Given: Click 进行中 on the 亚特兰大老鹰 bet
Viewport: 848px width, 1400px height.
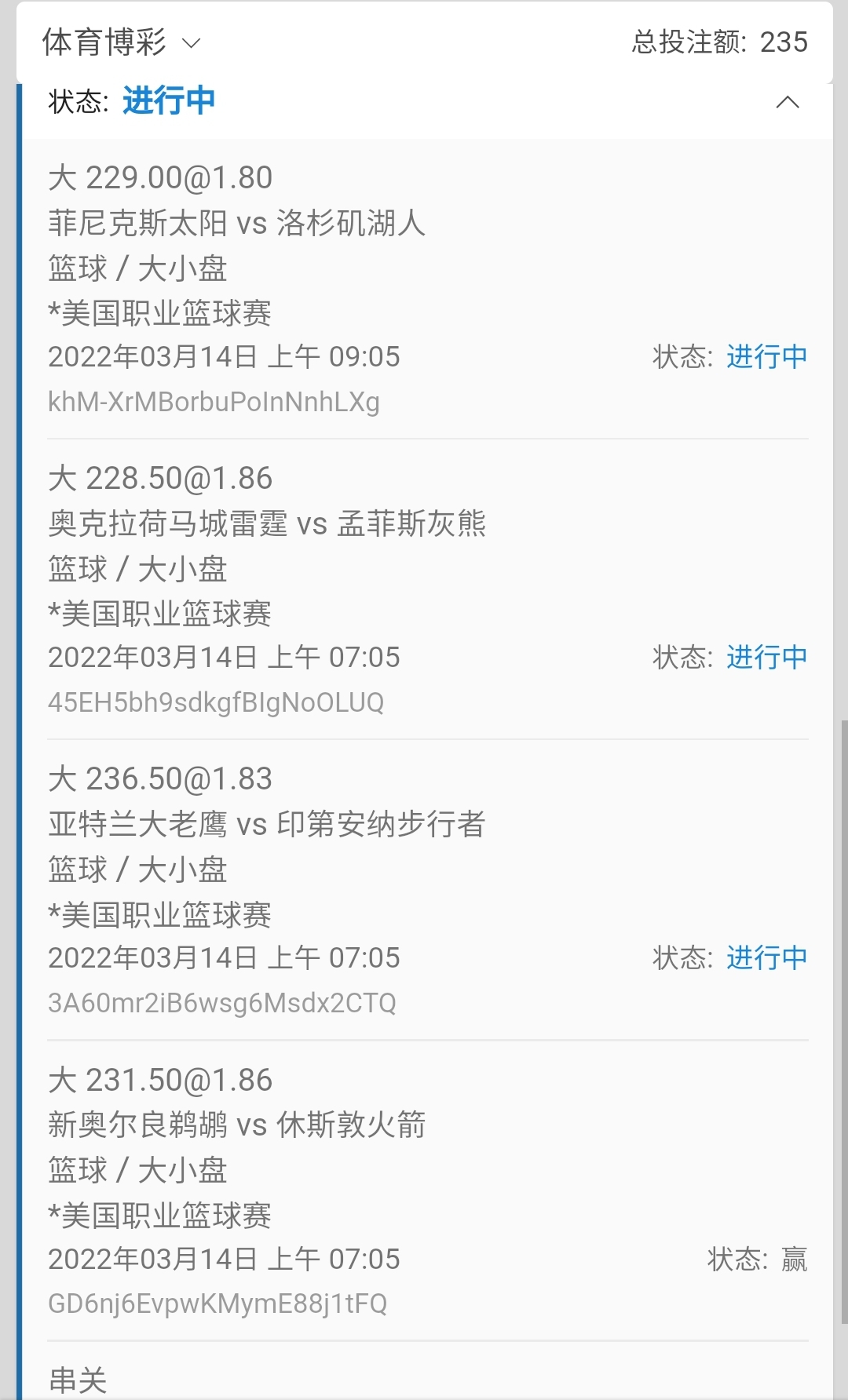Looking at the screenshot, I should 766,957.
